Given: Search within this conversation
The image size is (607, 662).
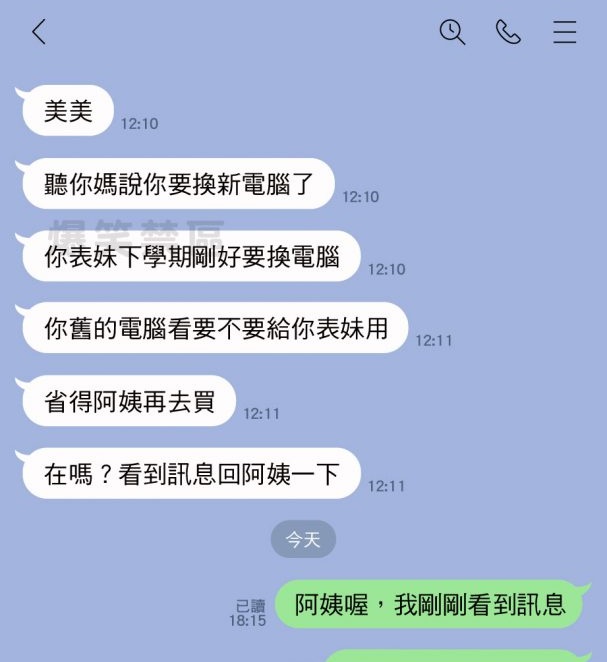Looking at the screenshot, I should click(x=453, y=32).
